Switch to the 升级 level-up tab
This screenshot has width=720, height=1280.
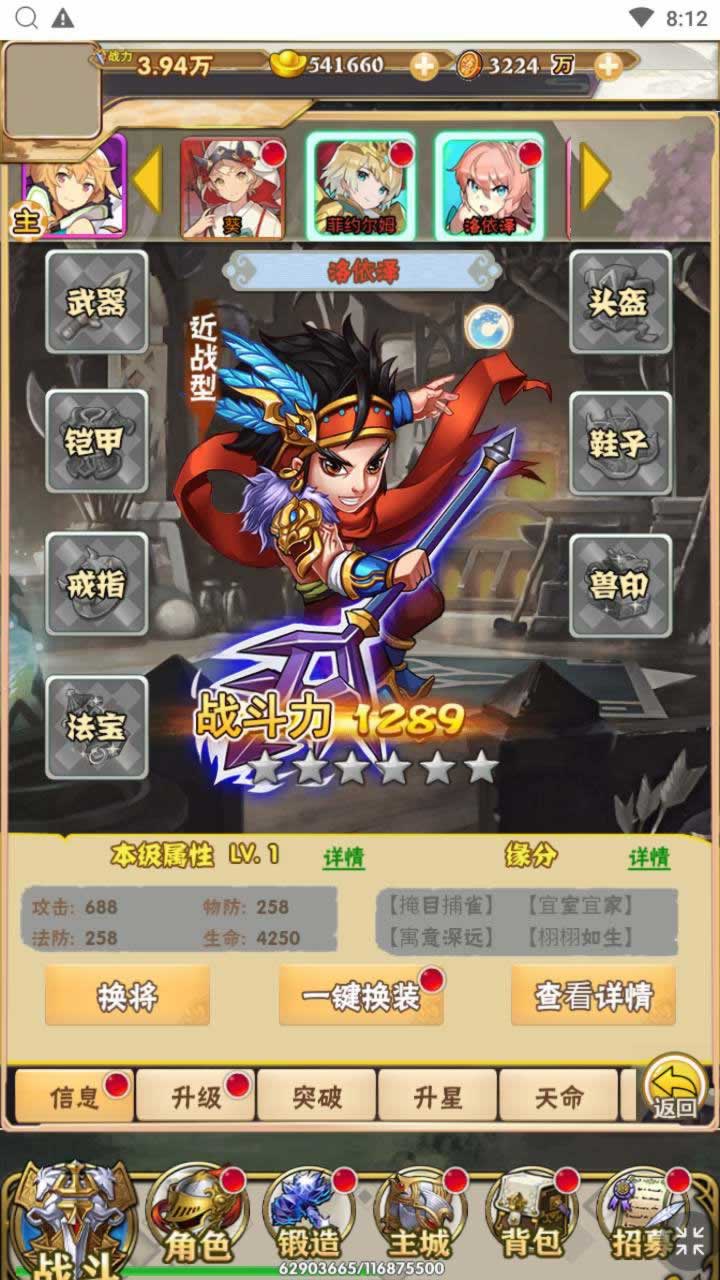pos(196,1096)
